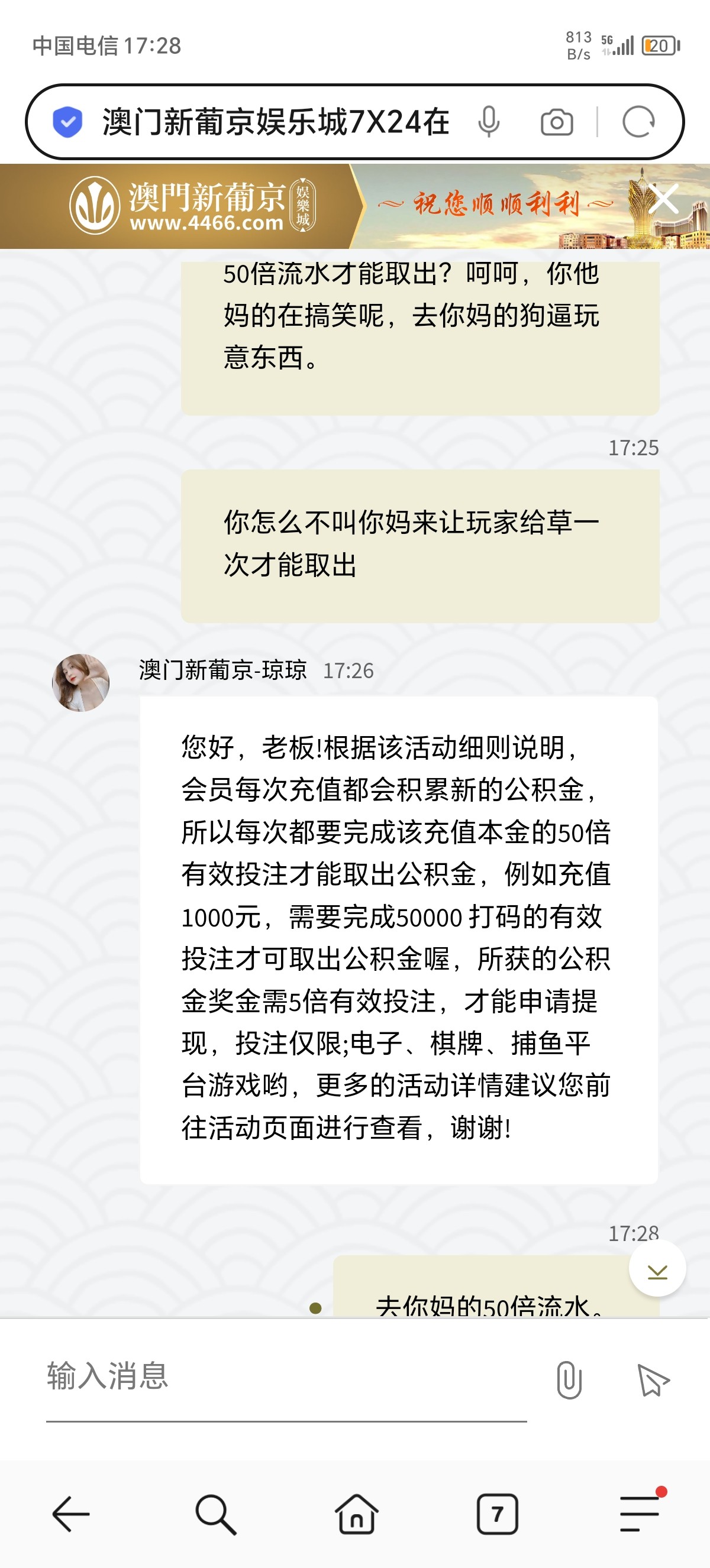
Task: Focus the 输入消息 message field
Action: click(x=286, y=1378)
